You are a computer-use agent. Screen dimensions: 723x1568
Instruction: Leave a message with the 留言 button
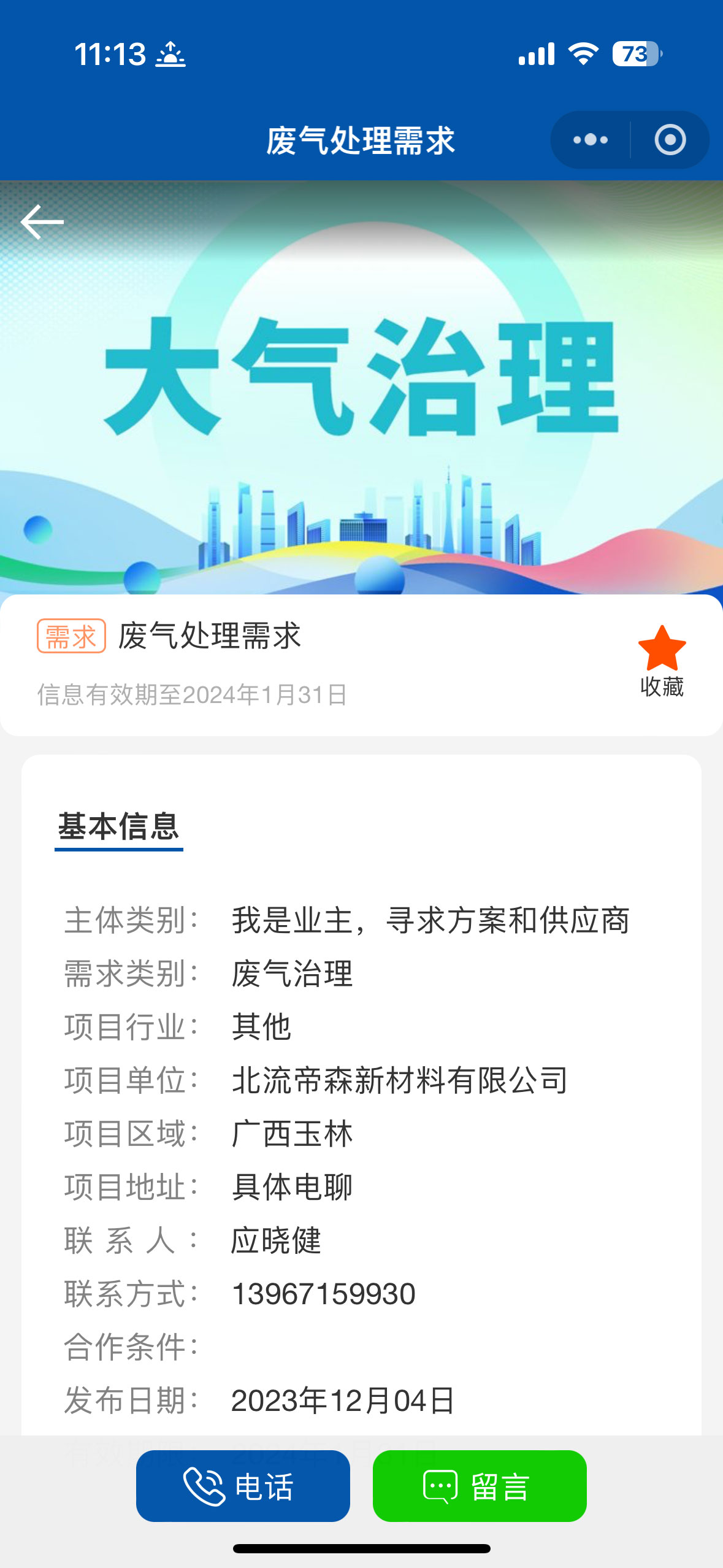click(x=480, y=1486)
